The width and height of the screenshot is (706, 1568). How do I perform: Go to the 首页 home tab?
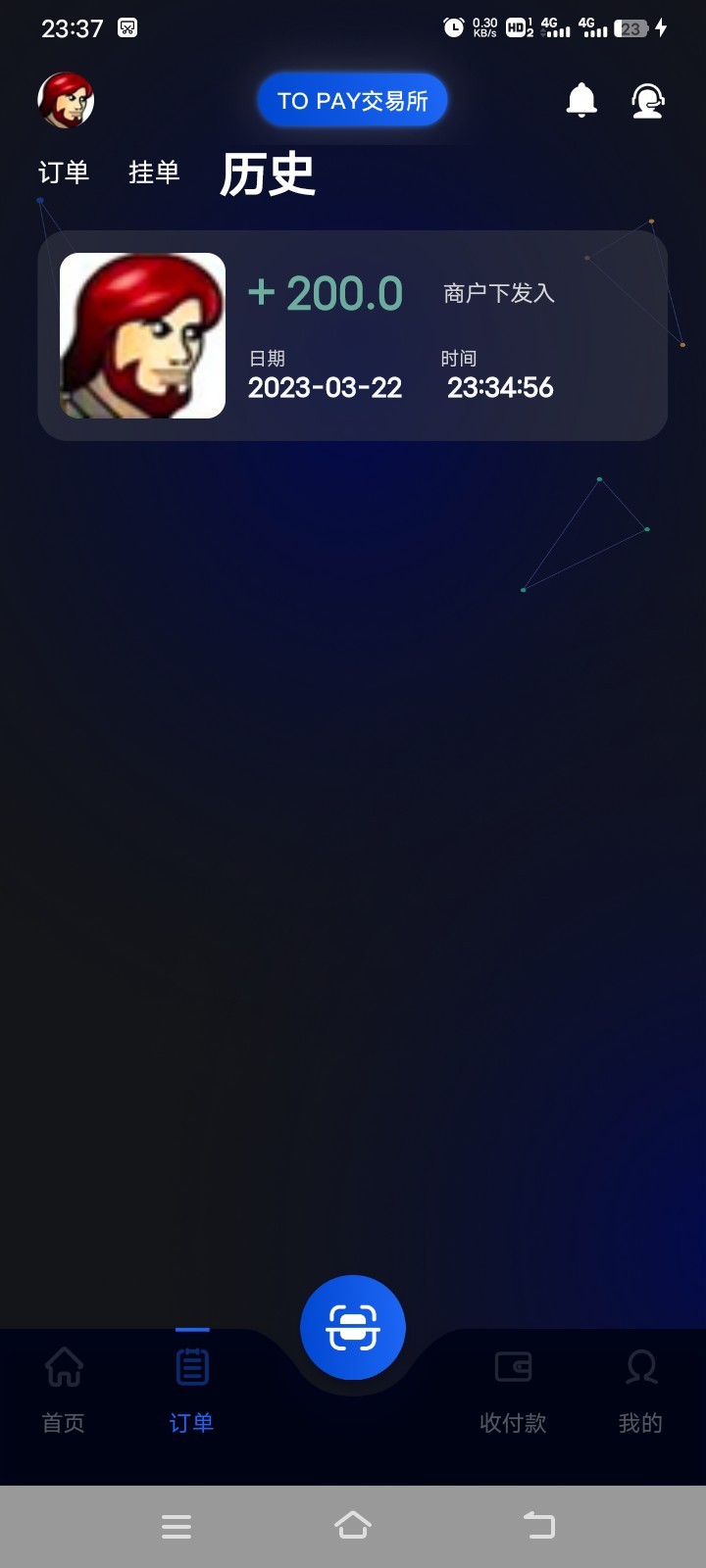64,1388
